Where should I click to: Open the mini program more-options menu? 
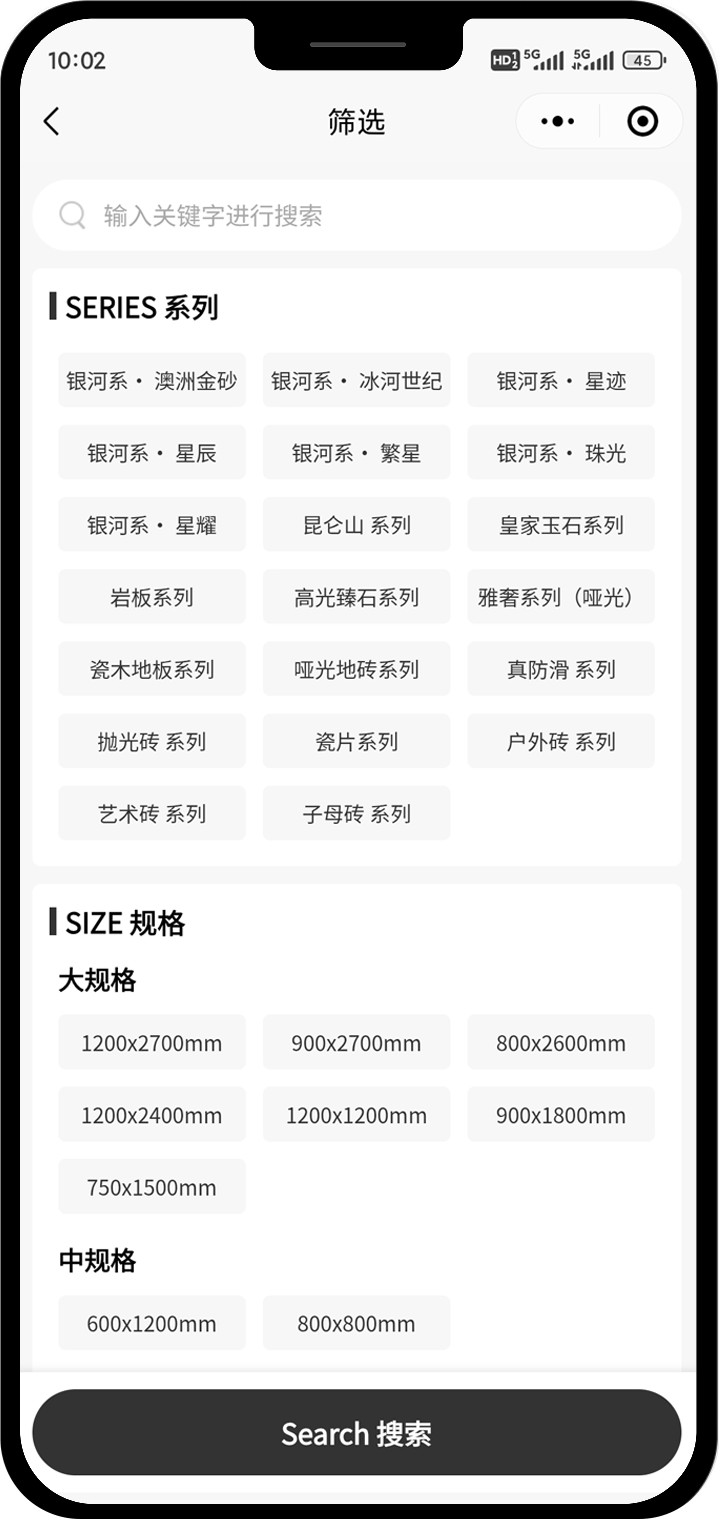point(557,122)
